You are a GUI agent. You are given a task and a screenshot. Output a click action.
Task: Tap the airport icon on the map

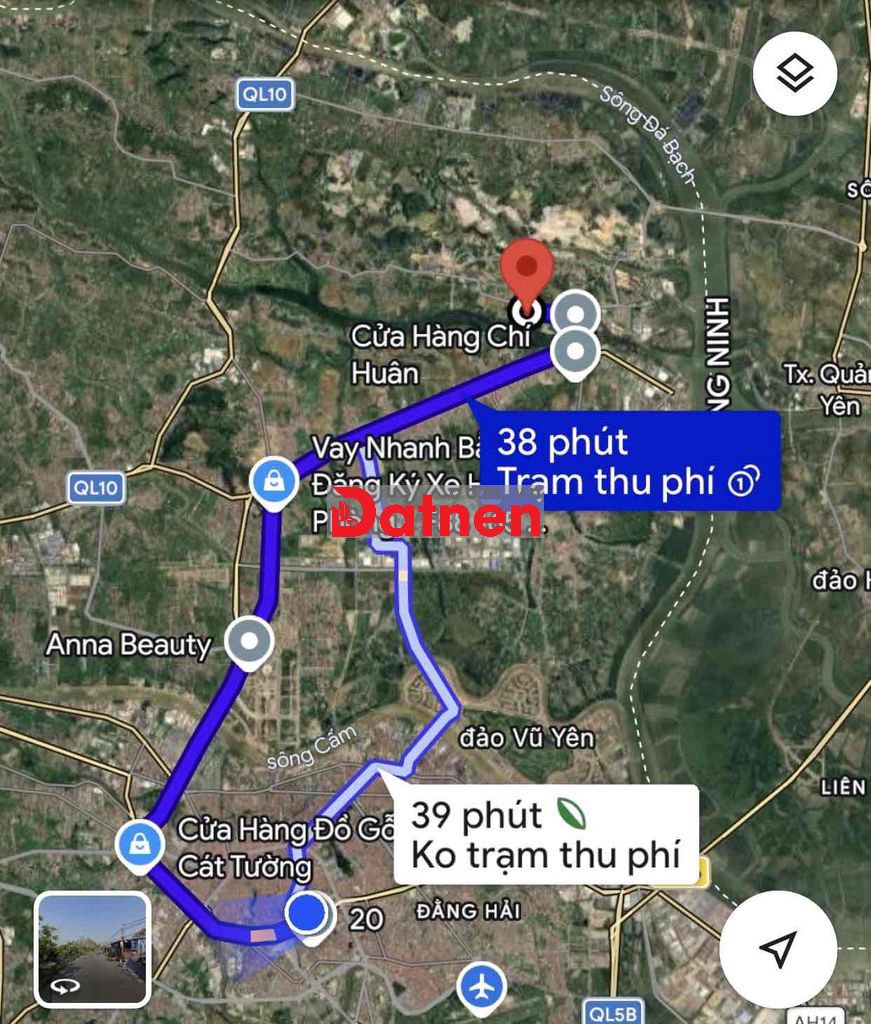coord(482,986)
